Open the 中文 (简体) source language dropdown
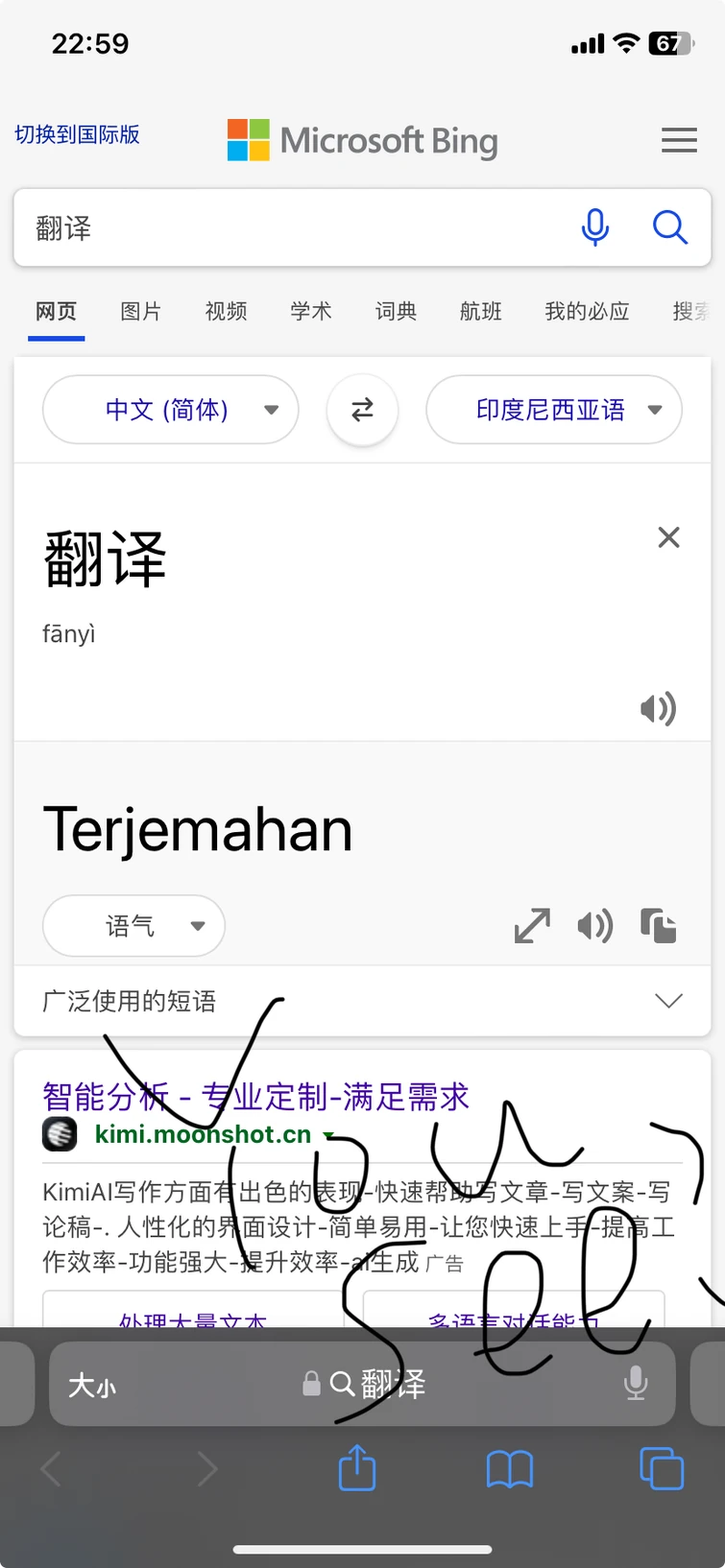Viewport: 725px width, 1568px height. (x=170, y=410)
